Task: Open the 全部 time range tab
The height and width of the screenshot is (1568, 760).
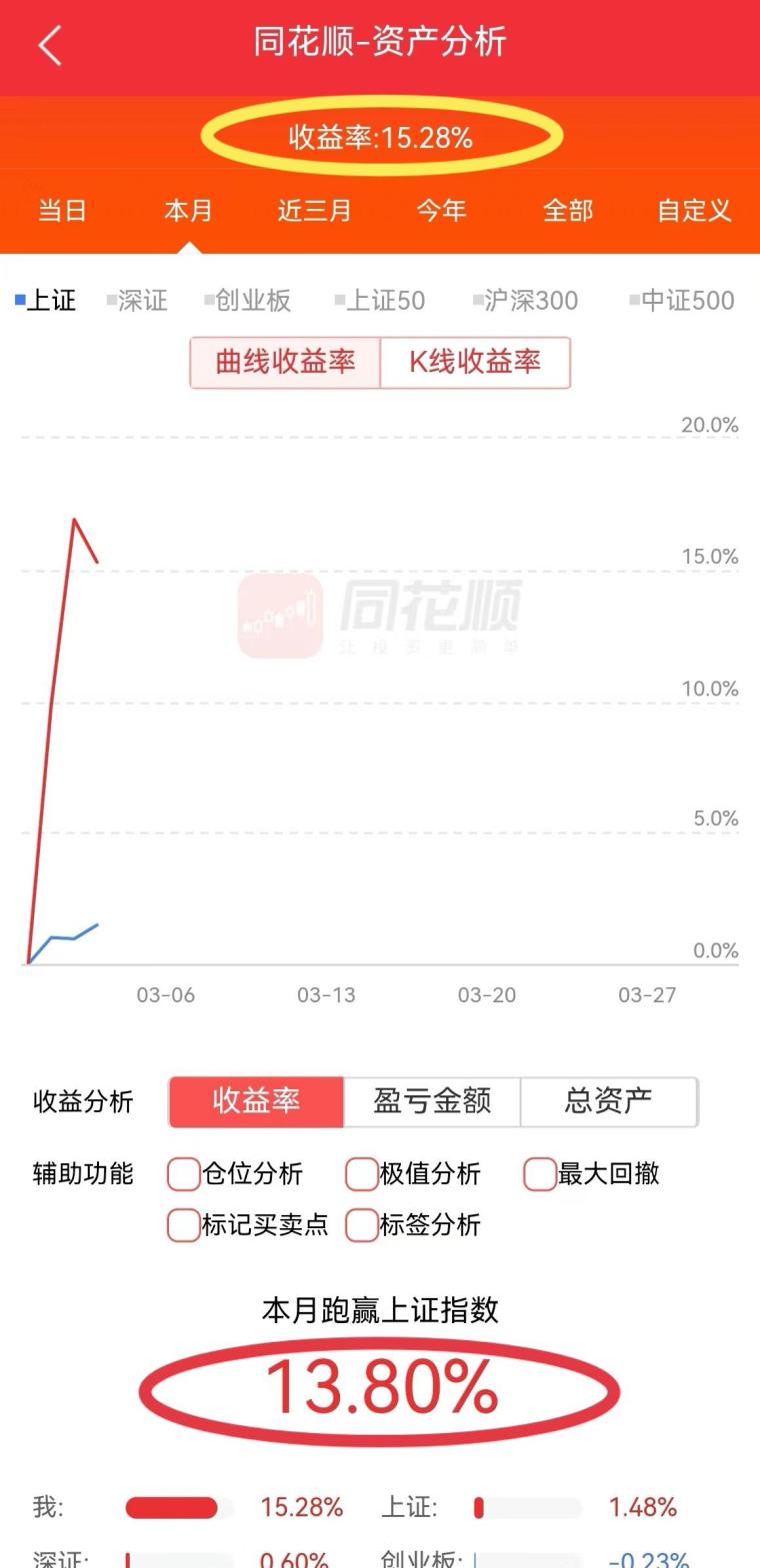Action: (567, 211)
